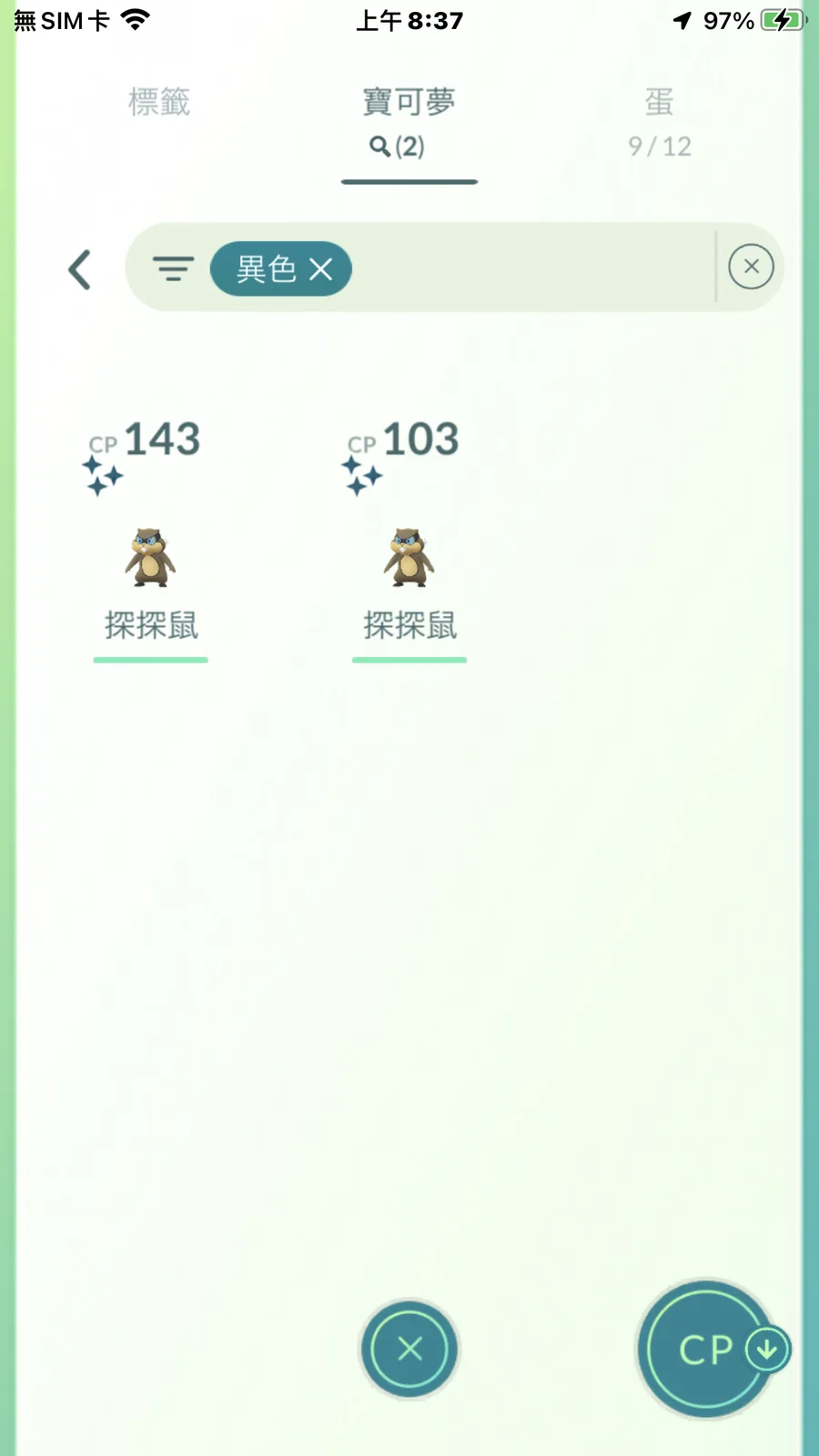The height and width of the screenshot is (1456, 819).
Task: Go back with the left arrow
Action: pos(80,269)
